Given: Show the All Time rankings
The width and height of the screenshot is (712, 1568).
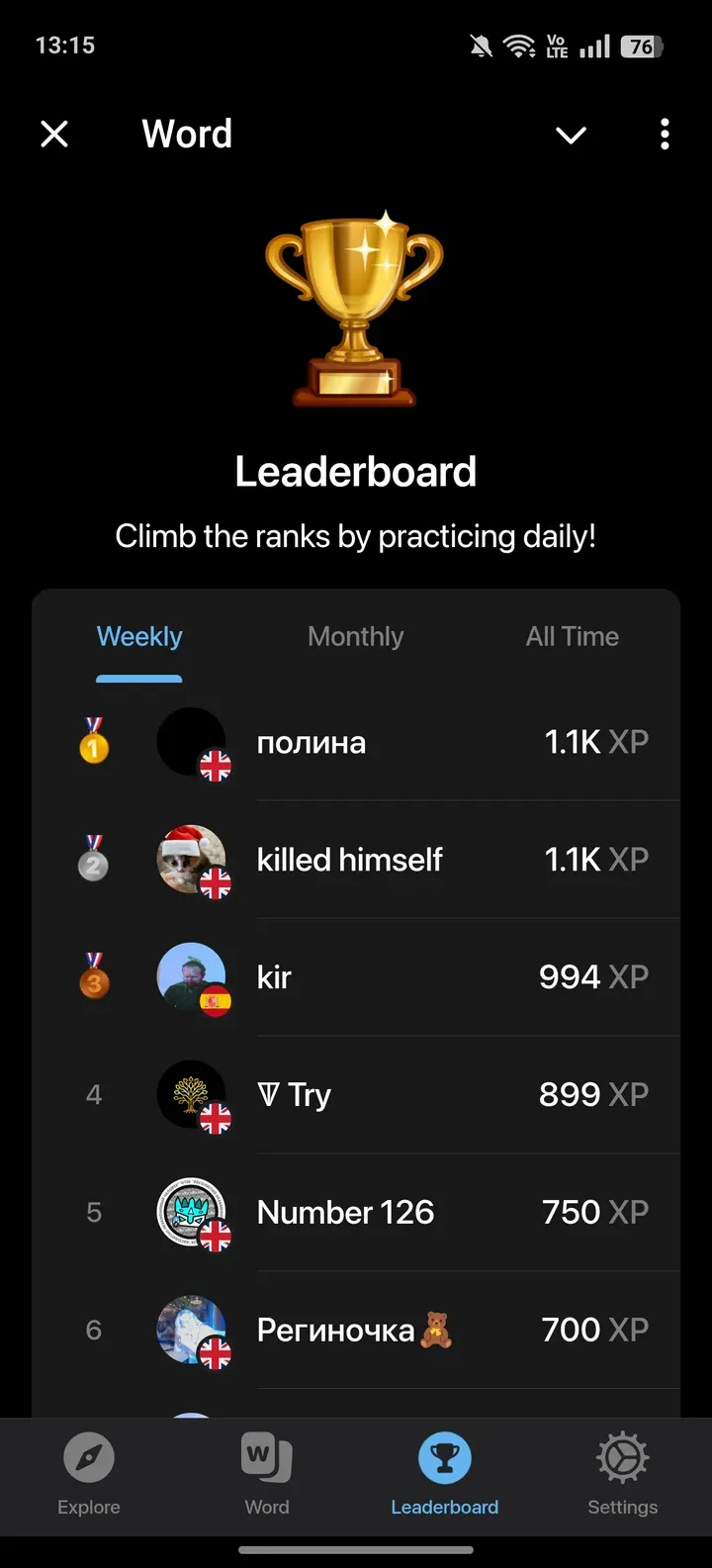Looking at the screenshot, I should point(572,636).
